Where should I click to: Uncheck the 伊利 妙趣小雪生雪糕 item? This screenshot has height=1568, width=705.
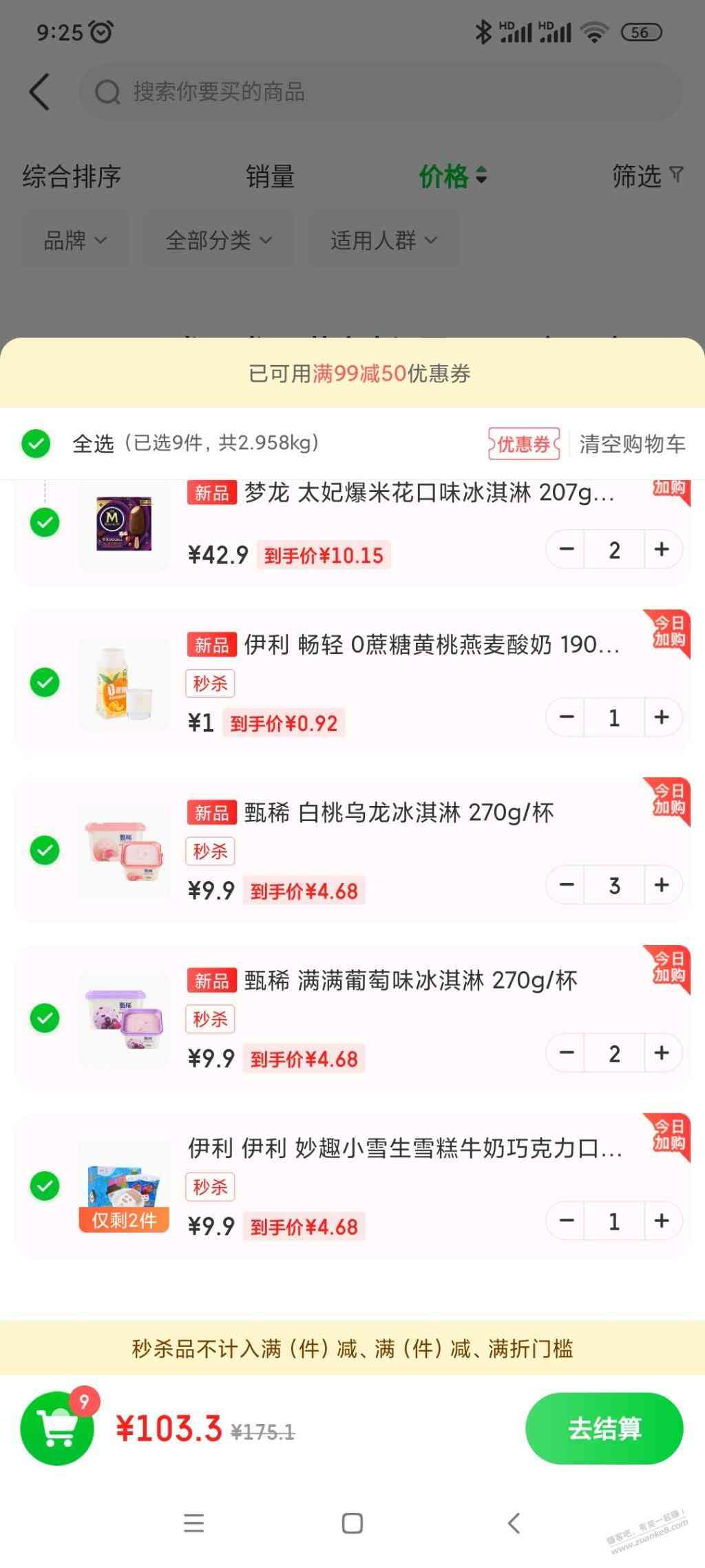45,1186
